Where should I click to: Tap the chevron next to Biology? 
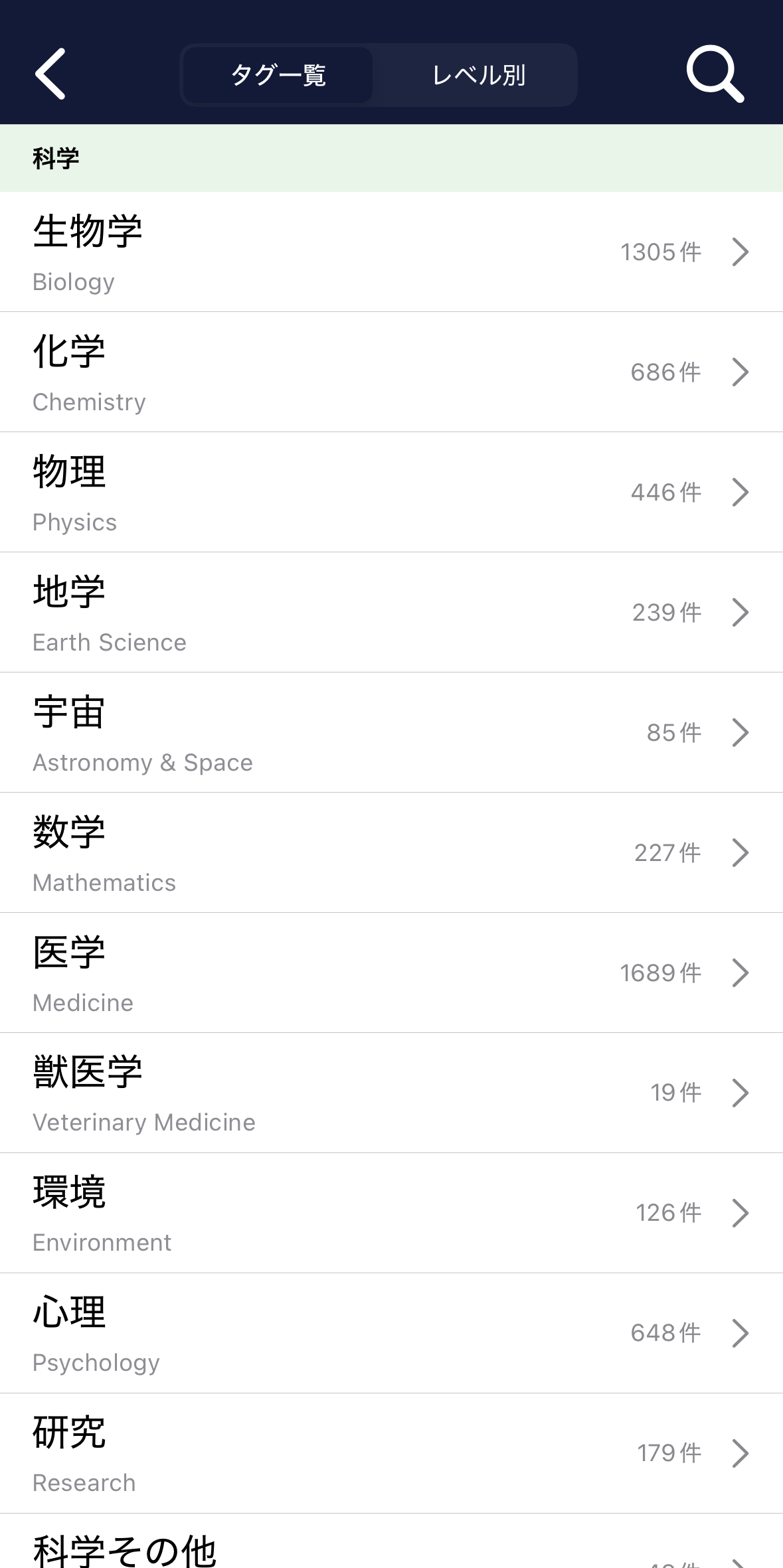click(x=740, y=252)
